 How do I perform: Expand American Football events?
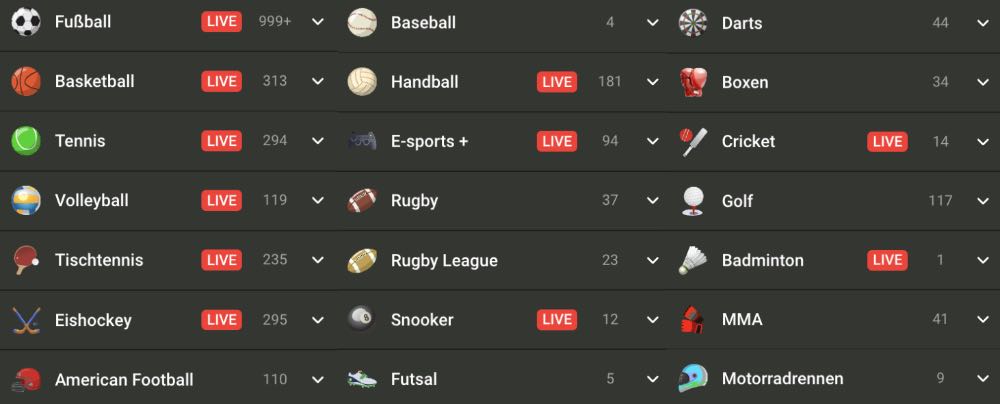(318, 380)
